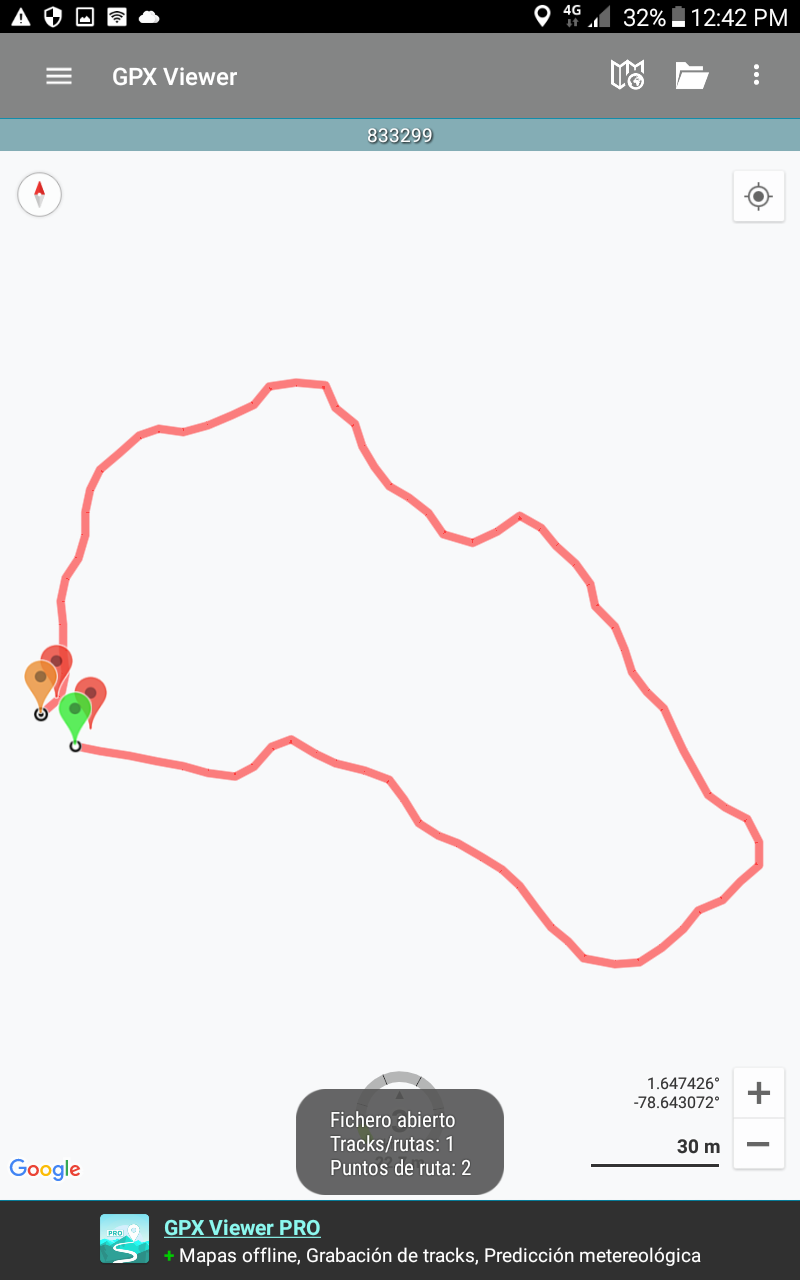Open the online maps selector icon
The image size is (800, 1280).
(627, 75)
